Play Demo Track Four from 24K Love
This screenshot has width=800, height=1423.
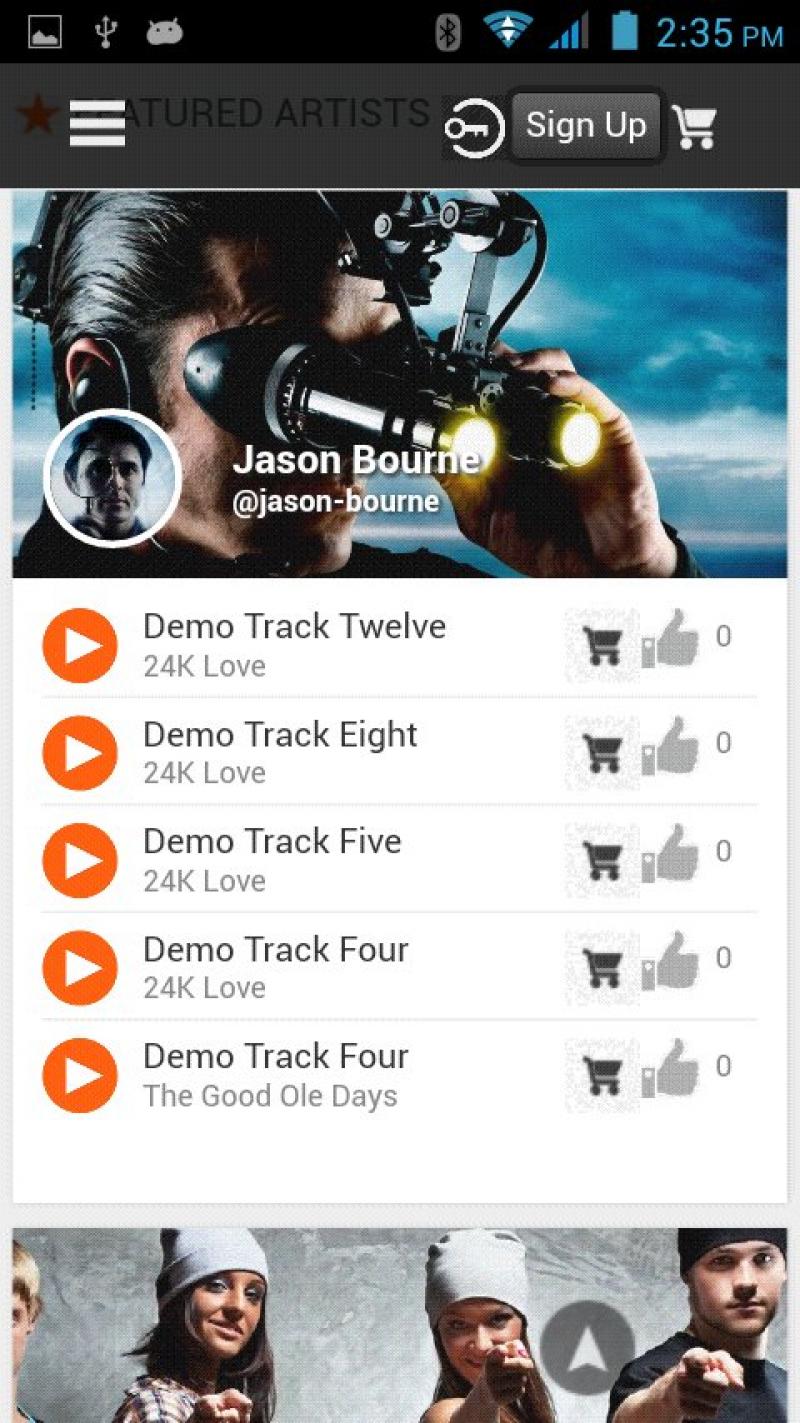(80, 967)
